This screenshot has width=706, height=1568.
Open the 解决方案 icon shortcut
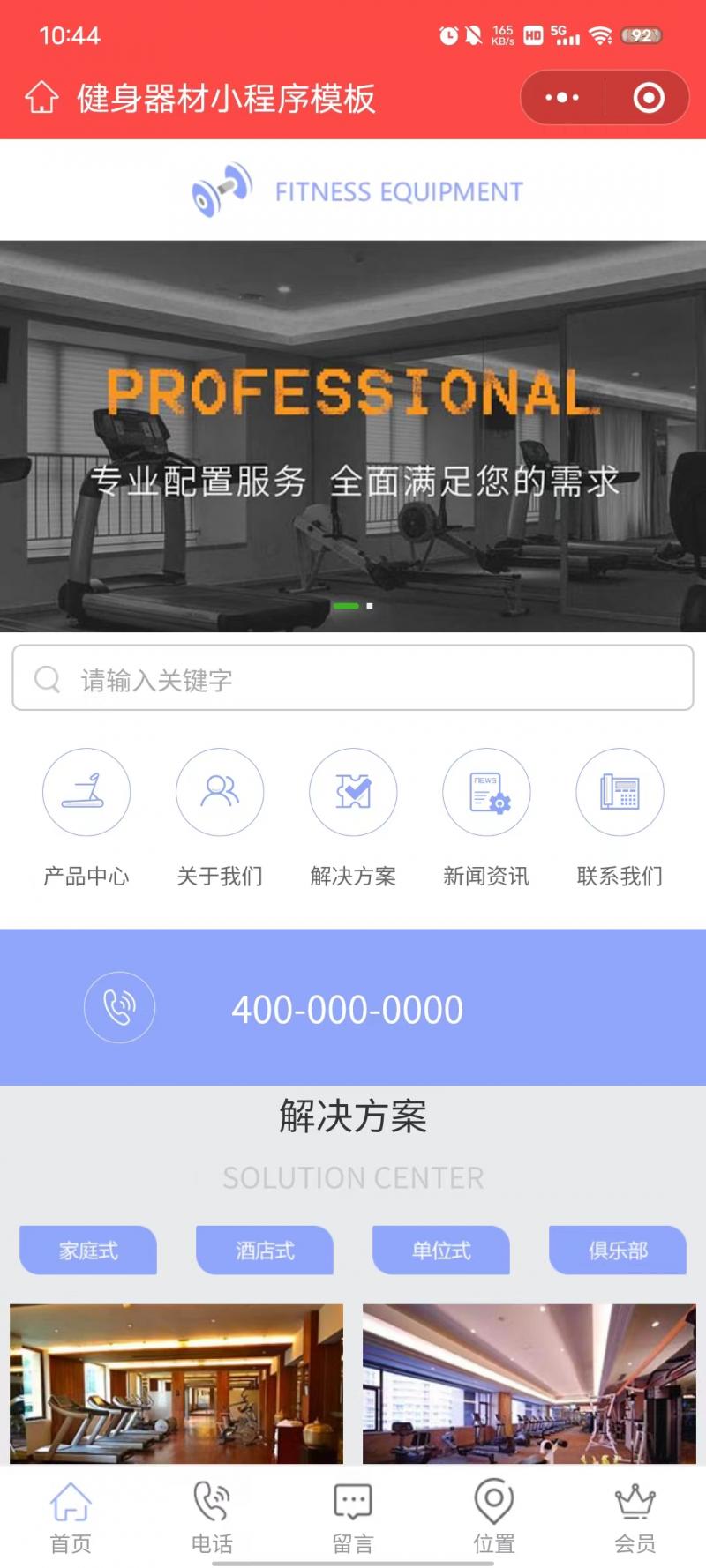tap(353, 793)
